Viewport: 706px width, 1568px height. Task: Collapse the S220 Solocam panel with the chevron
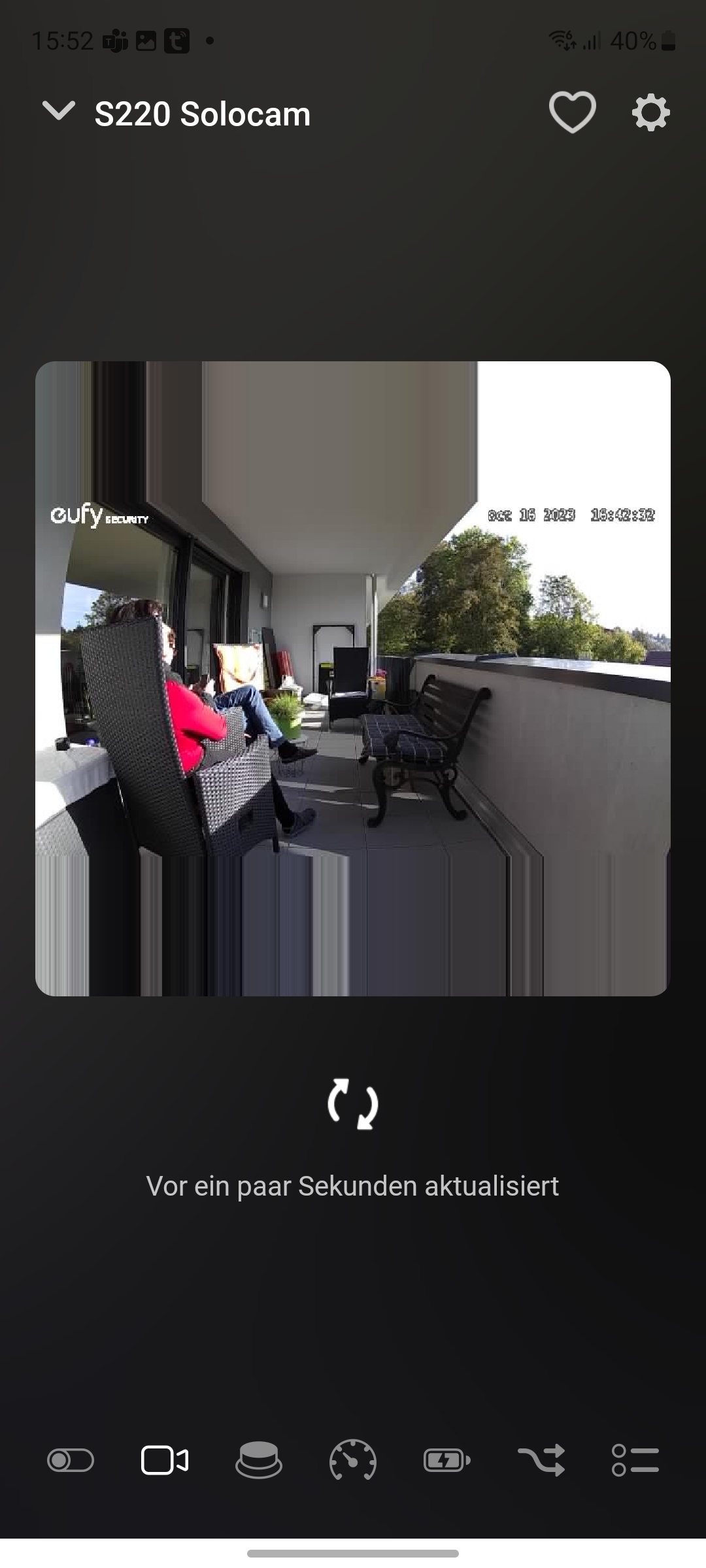click(58, 111)
